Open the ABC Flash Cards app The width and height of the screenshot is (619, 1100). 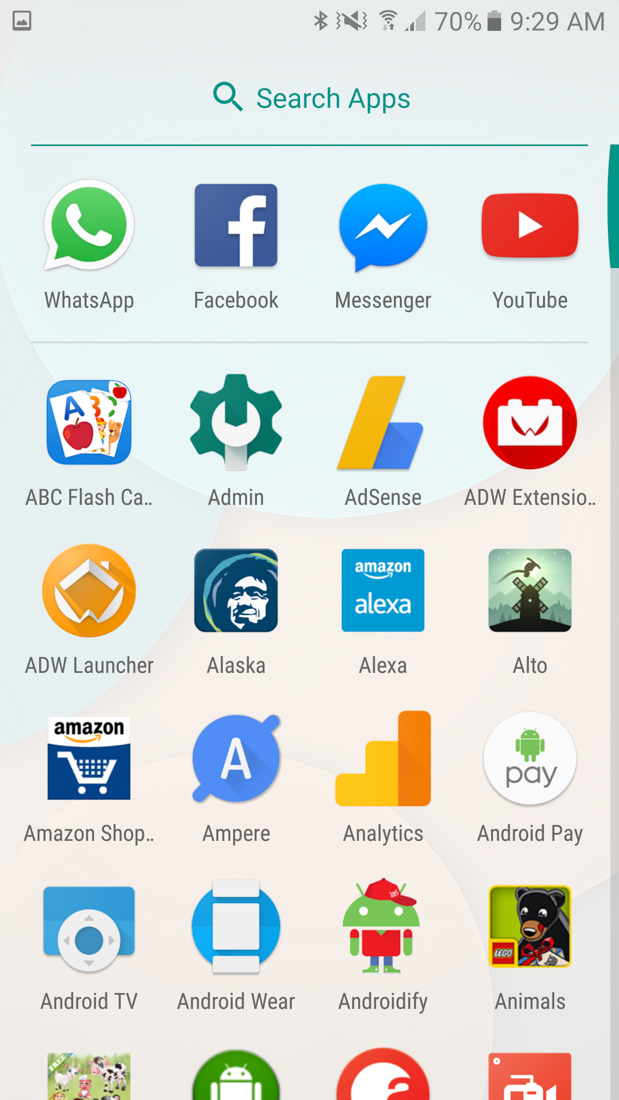(x=89, y=424)
